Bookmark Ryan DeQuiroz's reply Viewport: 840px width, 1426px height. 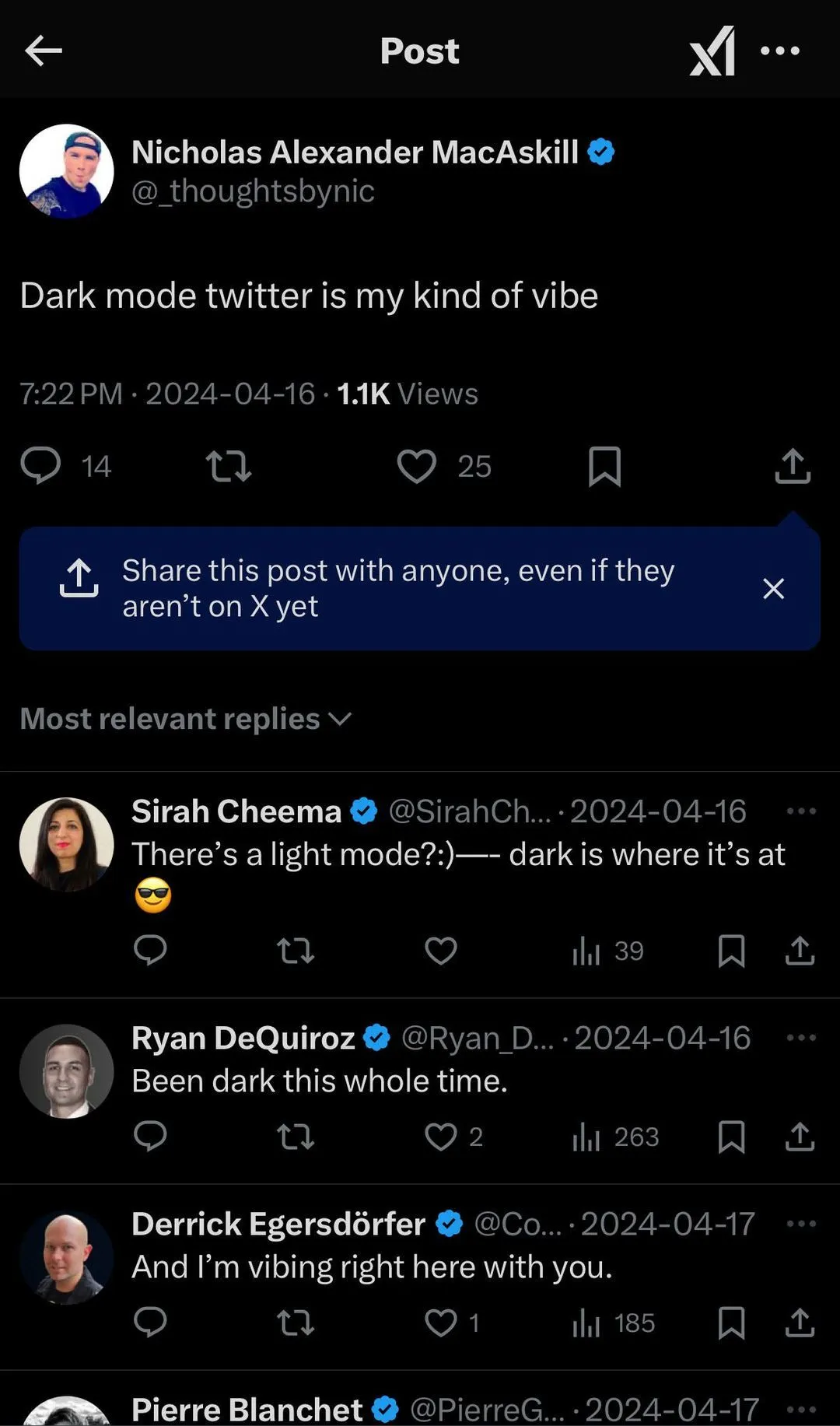[731, 1137]
